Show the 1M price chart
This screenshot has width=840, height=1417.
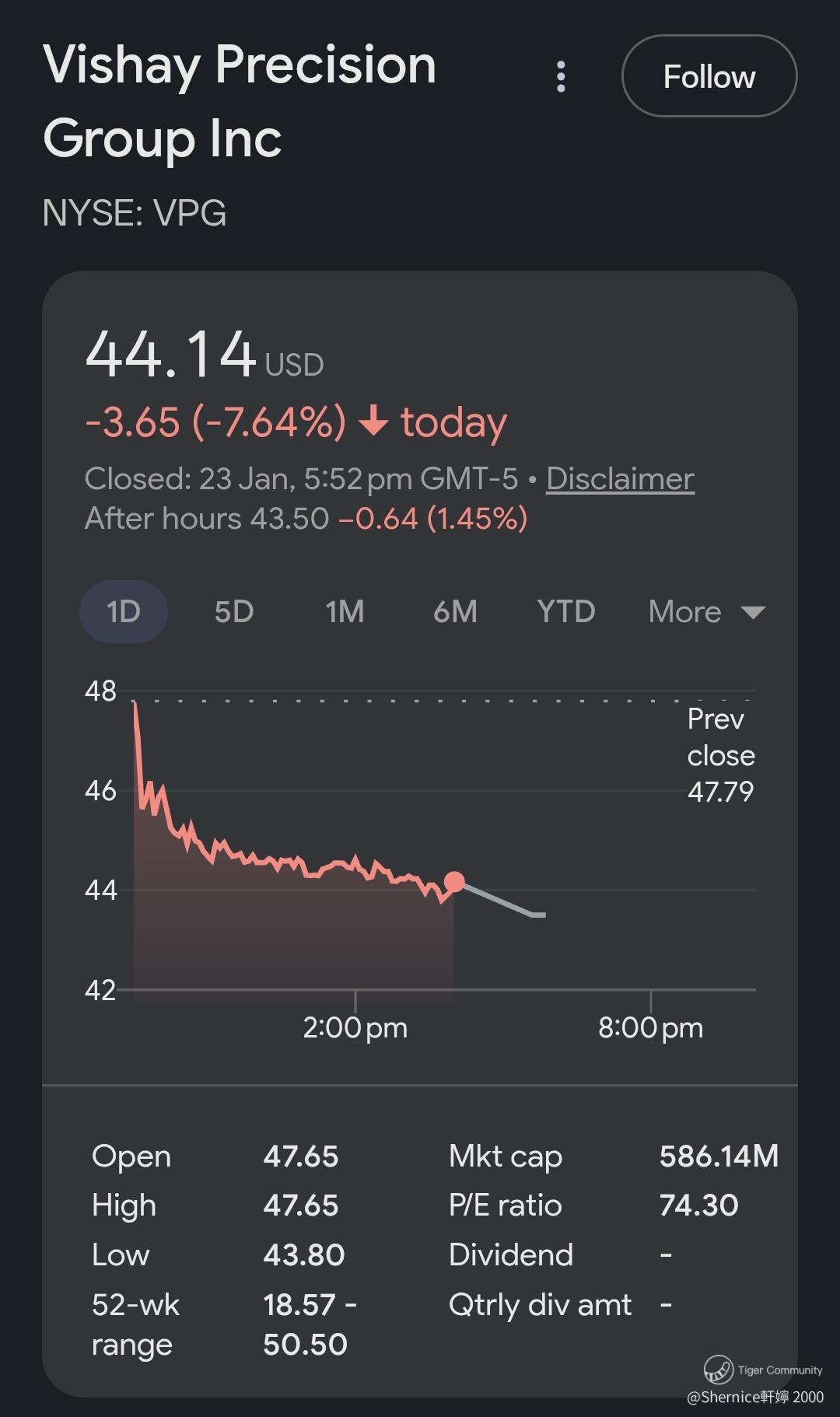[x=345, y=612]
